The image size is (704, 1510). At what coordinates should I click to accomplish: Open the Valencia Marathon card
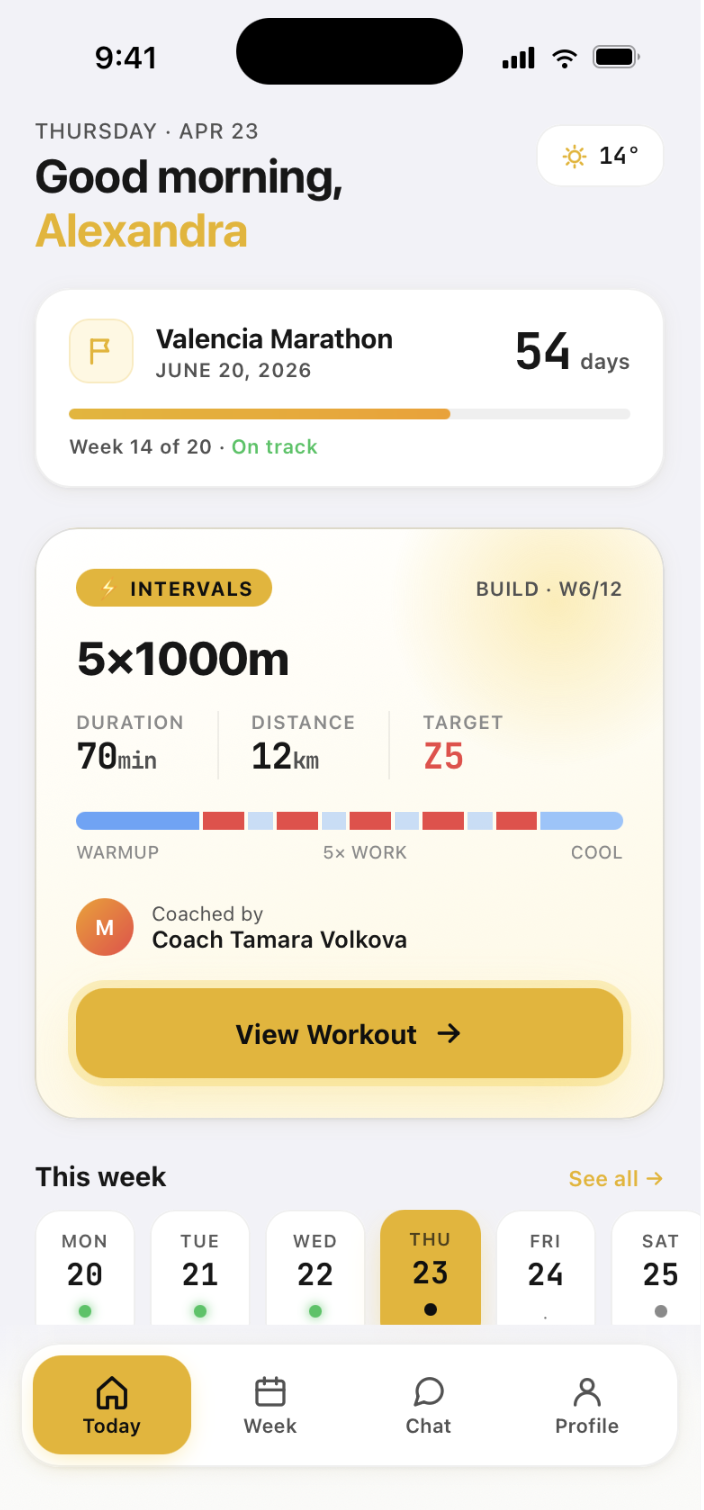(x=349, y=388)
